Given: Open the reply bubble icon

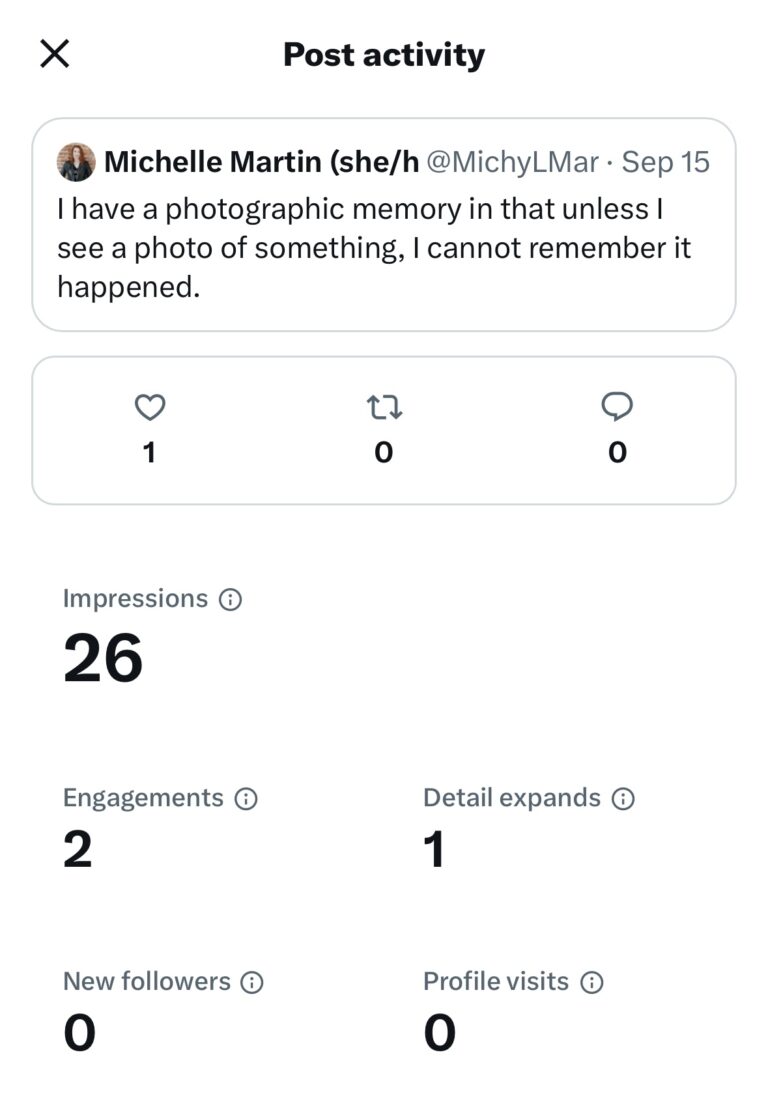Looking at the screenshot, I should tap(618, 407).
